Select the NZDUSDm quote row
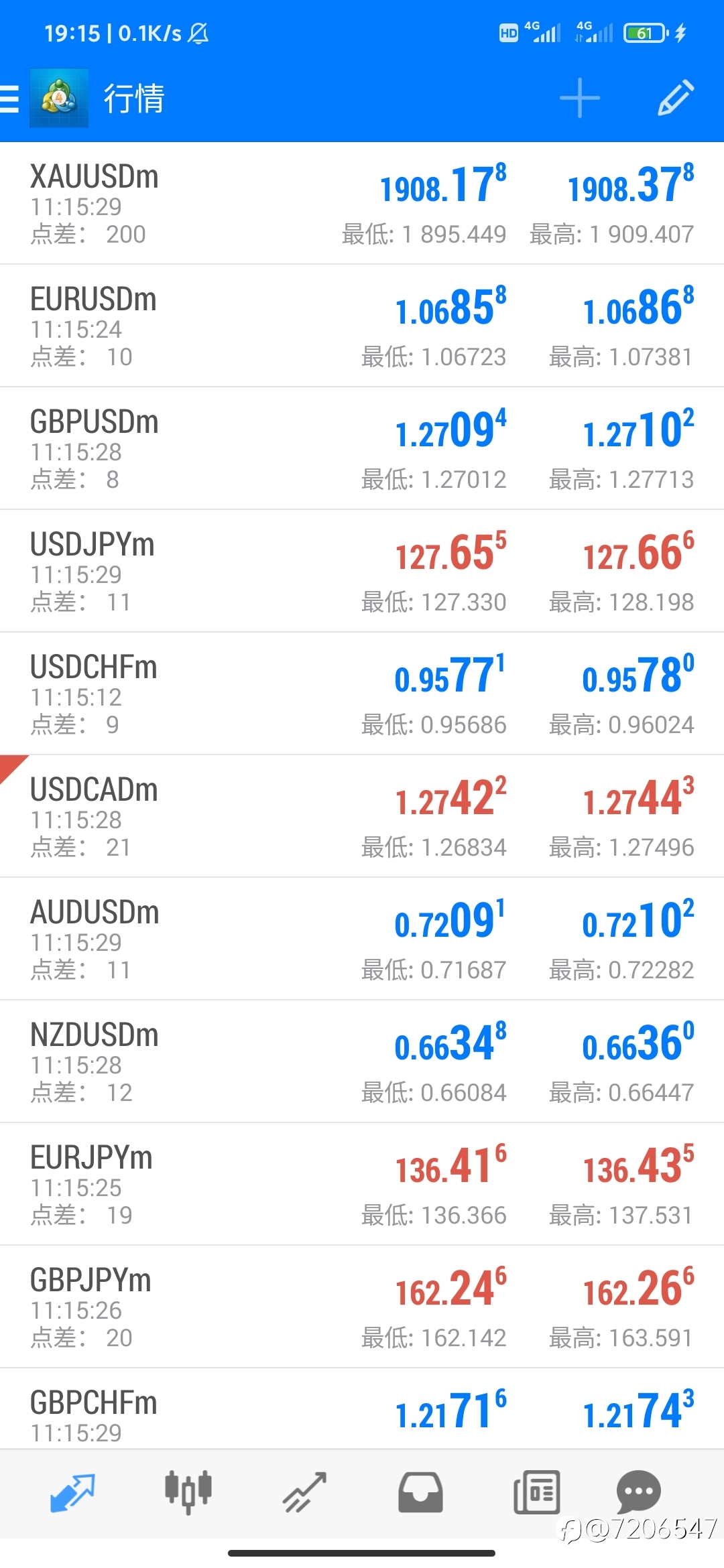Screen dimensions: 724x1568 pyautogui.click(x=362, y=1061)
